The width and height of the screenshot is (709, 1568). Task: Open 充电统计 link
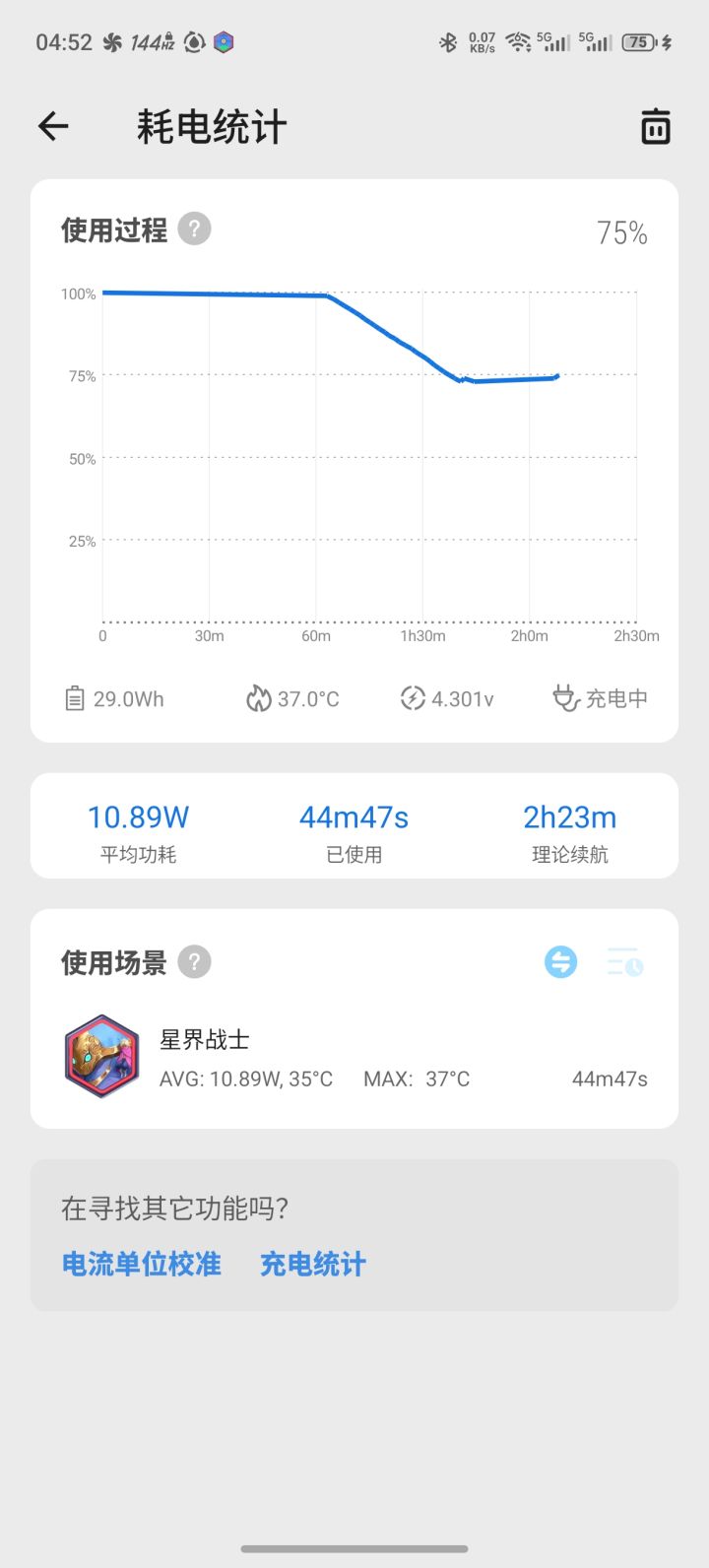(312, 1264)
